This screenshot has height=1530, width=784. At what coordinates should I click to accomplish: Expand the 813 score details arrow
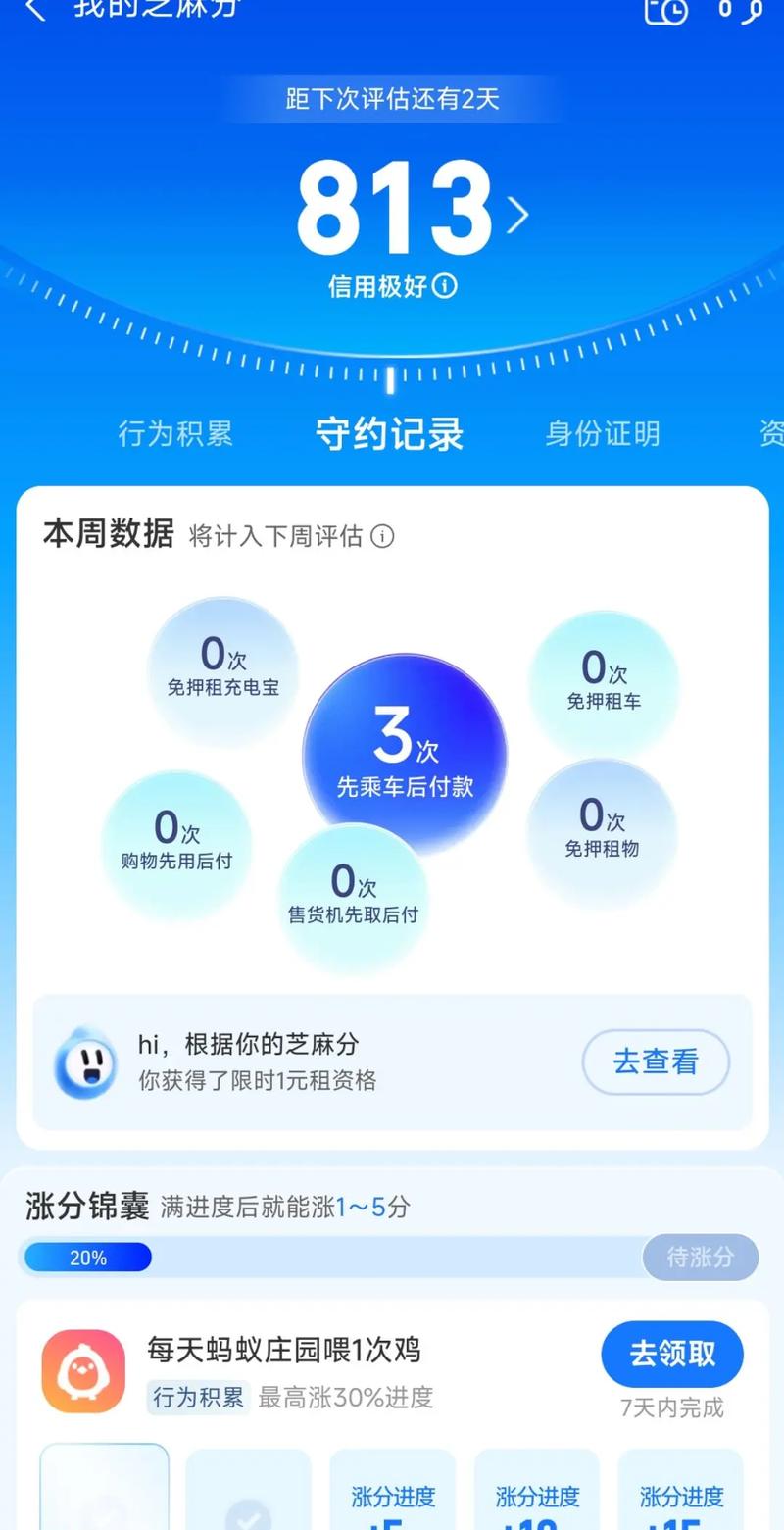tap(519, 214)
